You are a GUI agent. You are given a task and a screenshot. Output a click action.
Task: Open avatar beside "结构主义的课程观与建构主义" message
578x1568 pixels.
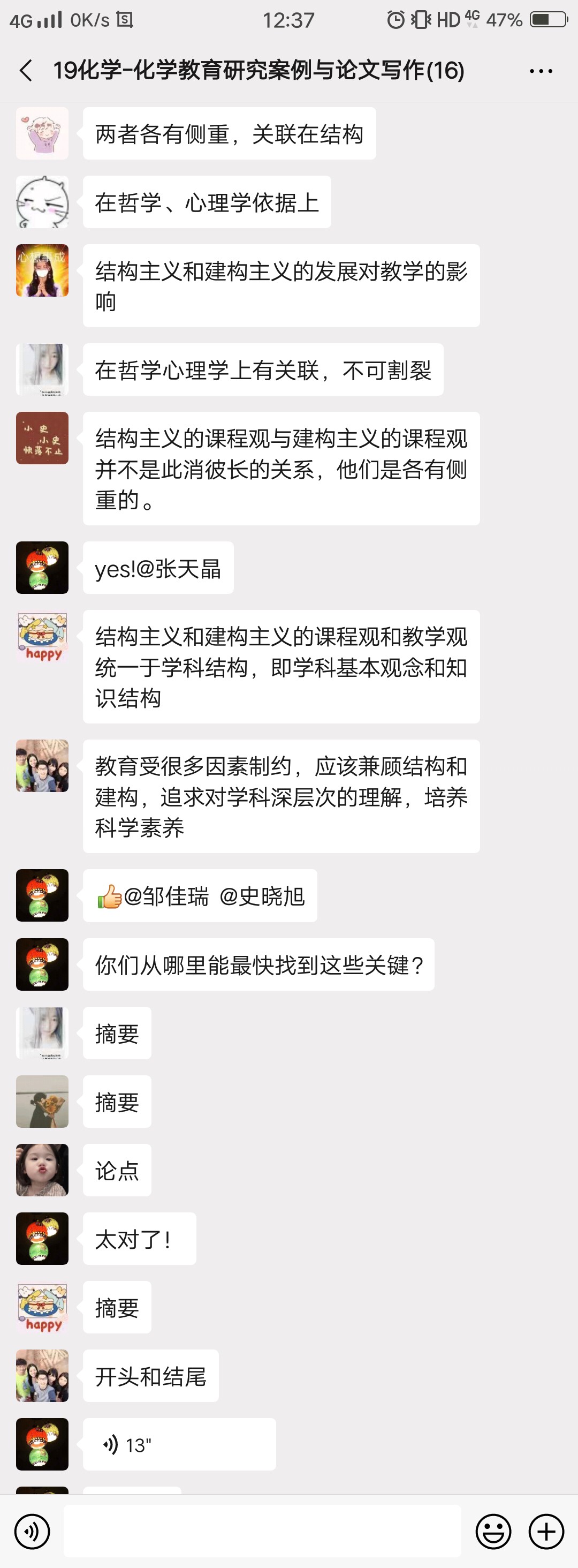coord(42,438)
